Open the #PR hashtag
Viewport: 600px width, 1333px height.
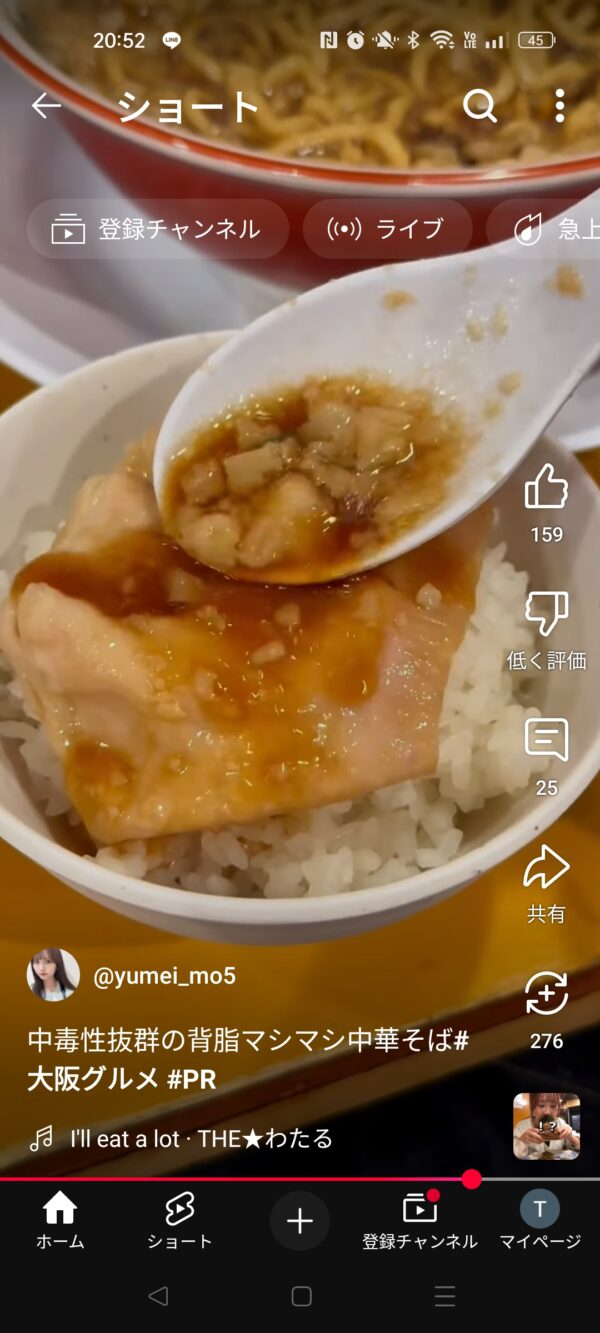[191, 1079]
